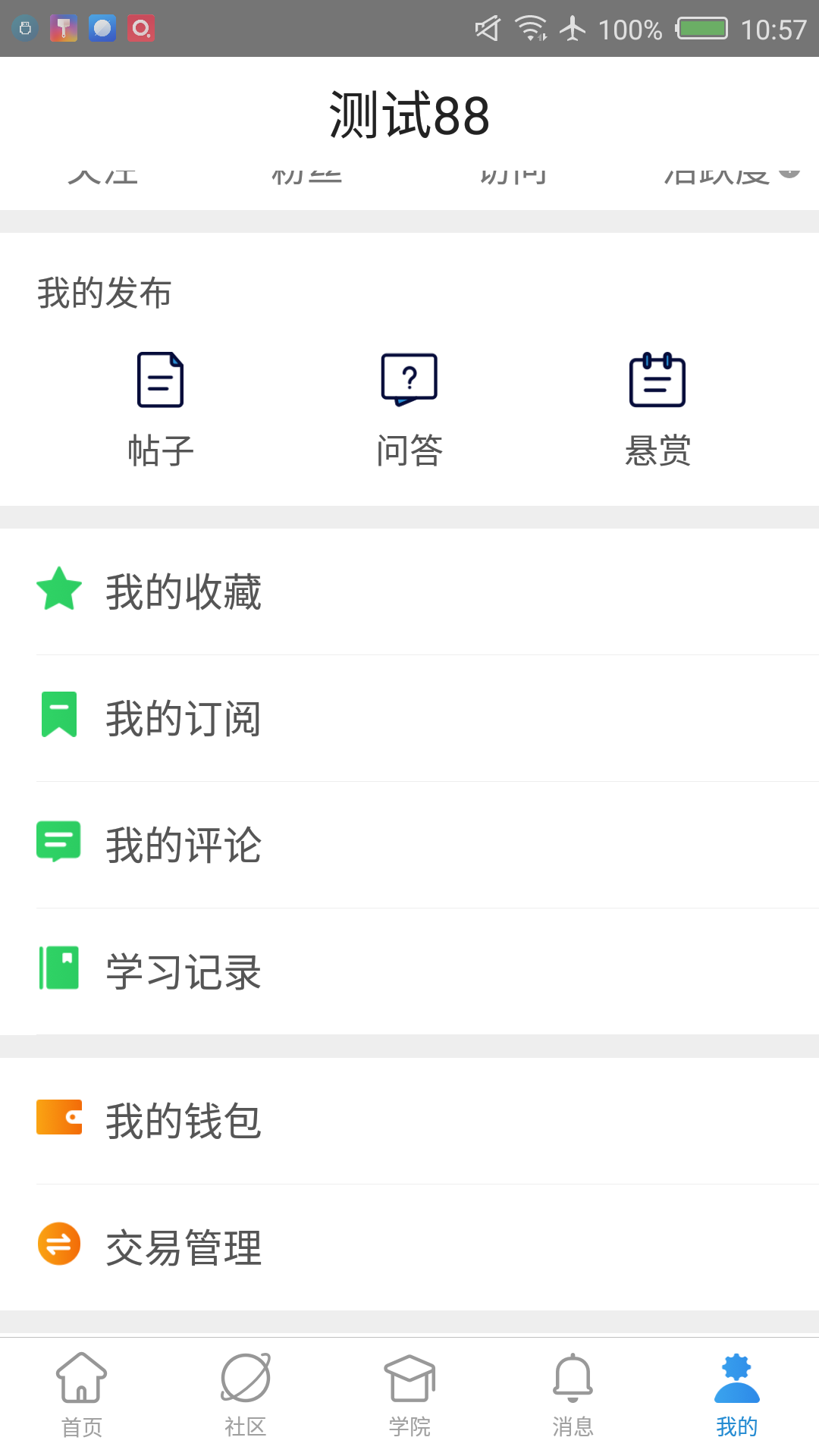
Task: Open the green book learning record icon
Action: (x=59, y=969)
